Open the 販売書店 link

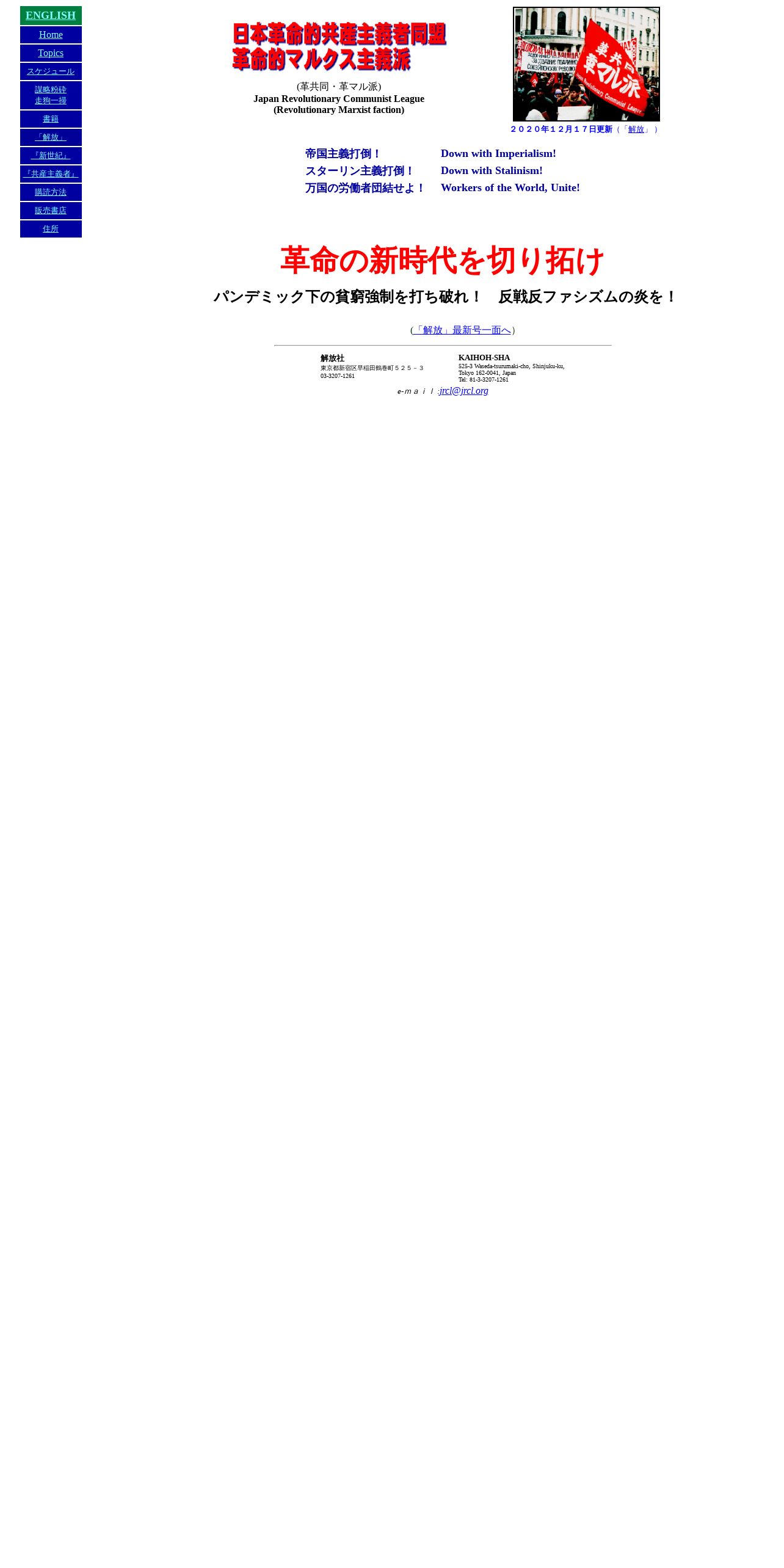pos(51,211)
